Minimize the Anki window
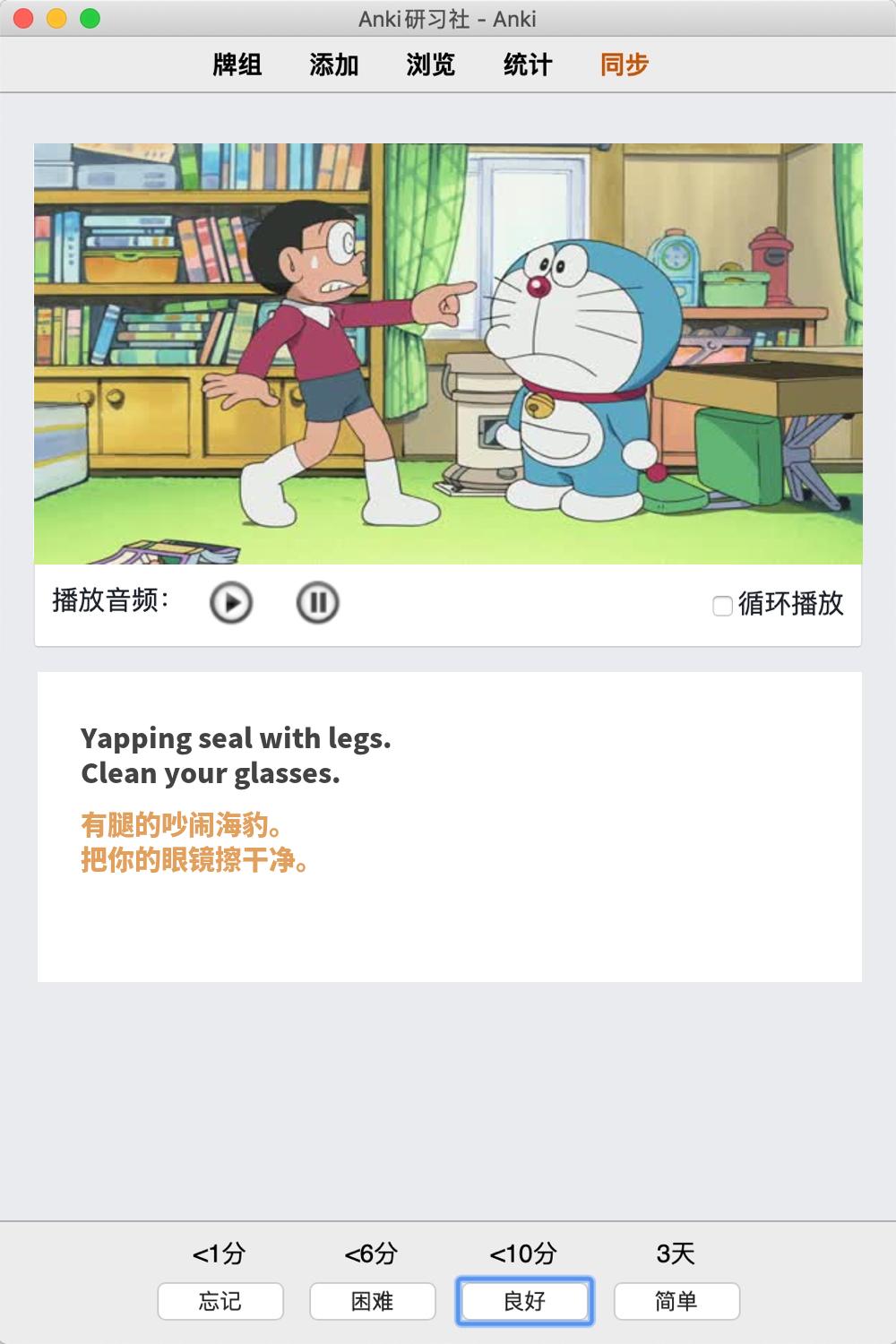Screen dimensions: 896x1344 [x=56, y=18]
